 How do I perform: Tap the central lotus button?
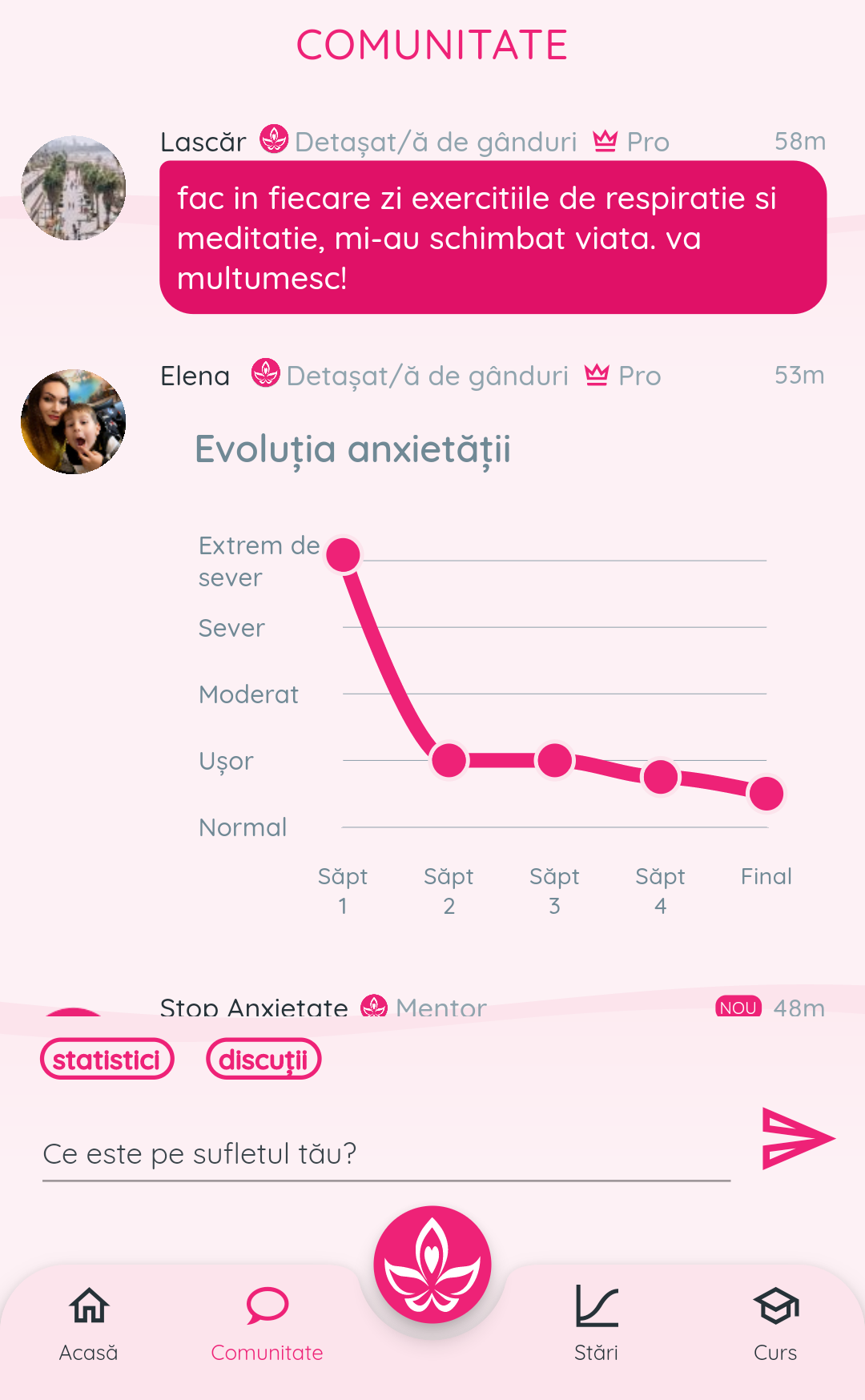432,1265
